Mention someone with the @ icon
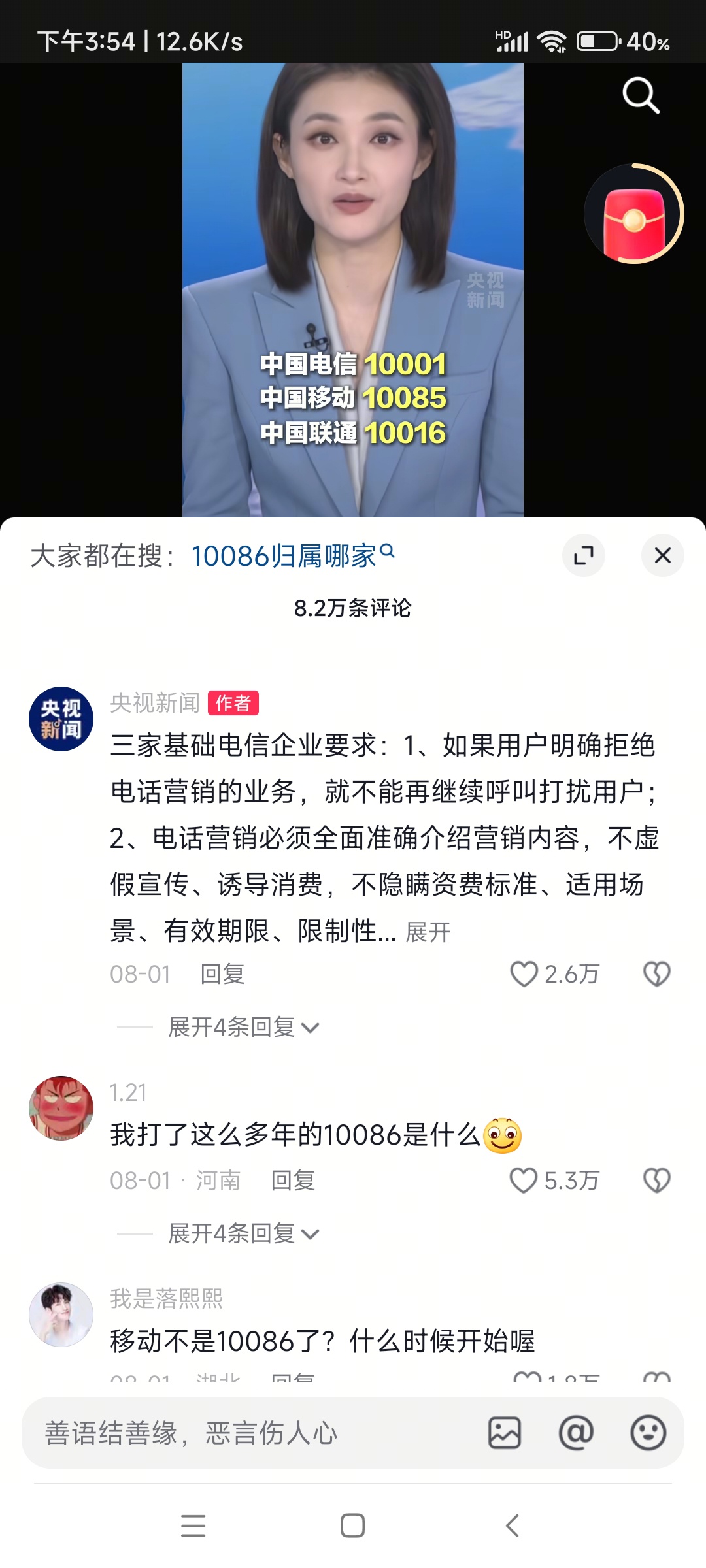706x1568 pixels. (x=576, y=1433)
